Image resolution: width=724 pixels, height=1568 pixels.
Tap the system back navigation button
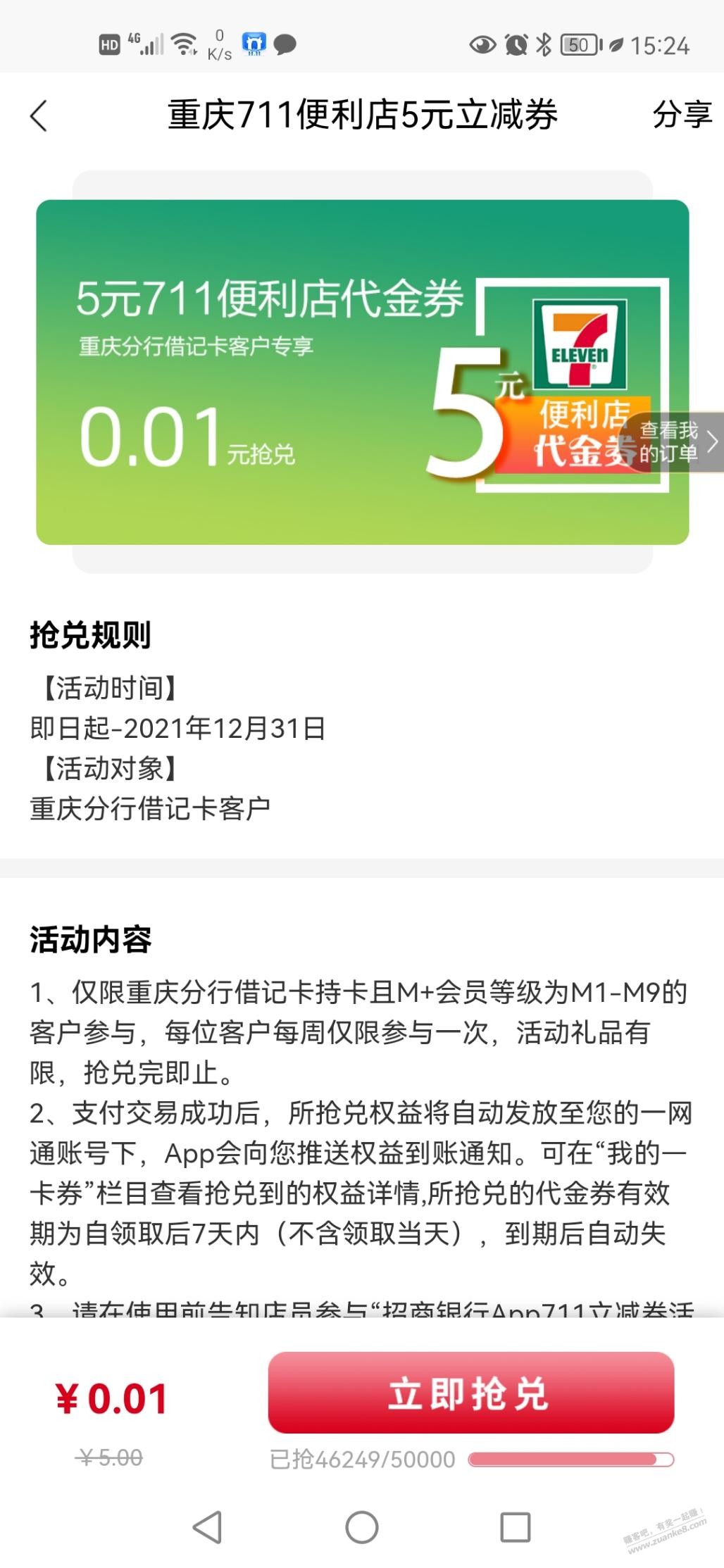(208, 1526)
